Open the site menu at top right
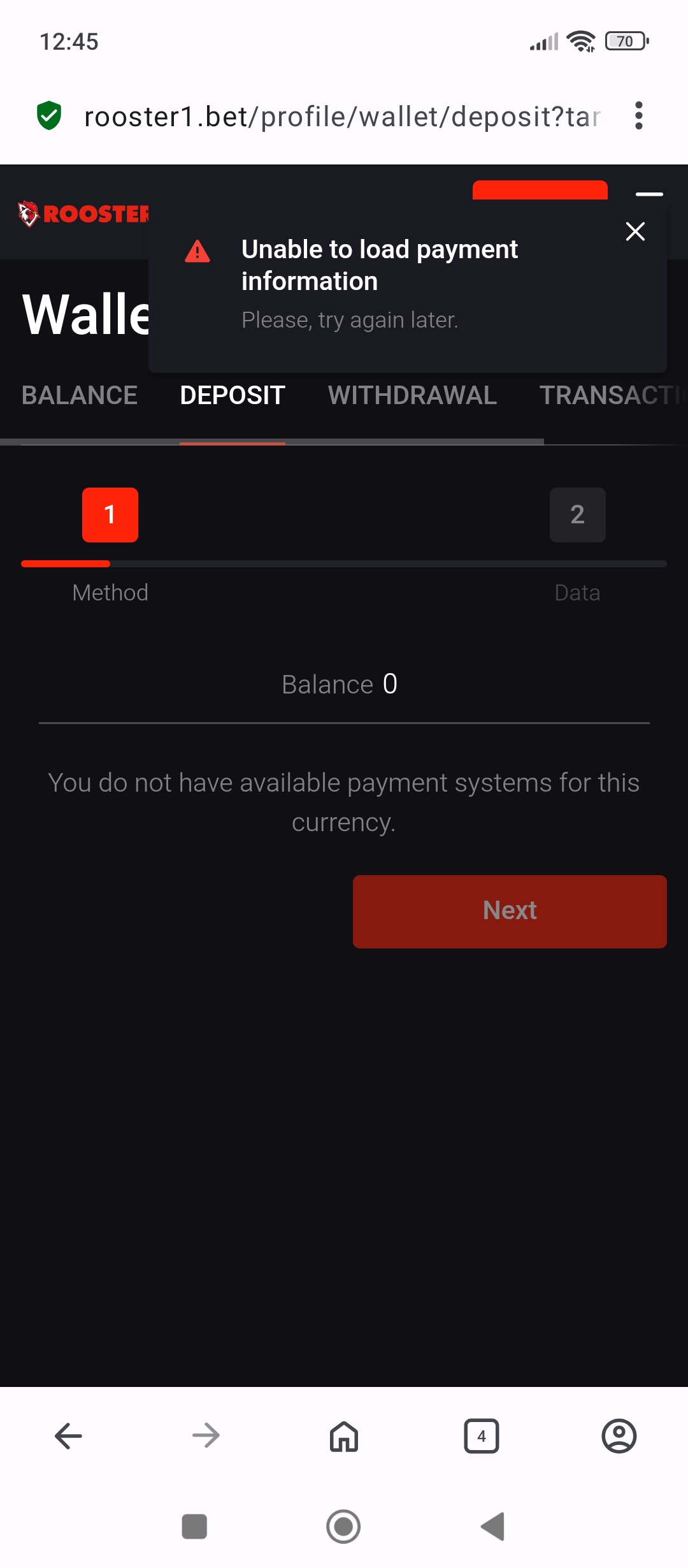 coord(649,194)
